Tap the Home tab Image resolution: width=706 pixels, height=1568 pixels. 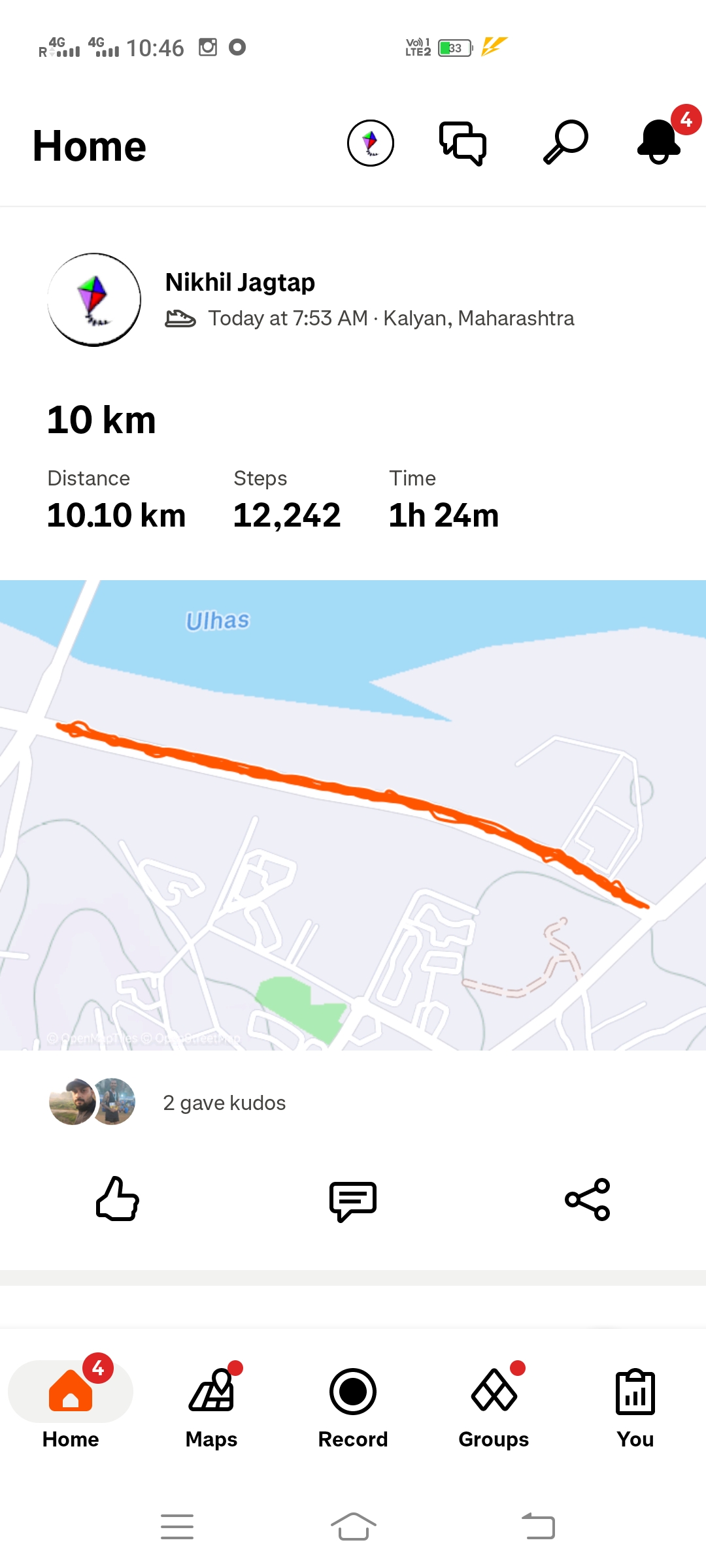(x=71, y=1405)
